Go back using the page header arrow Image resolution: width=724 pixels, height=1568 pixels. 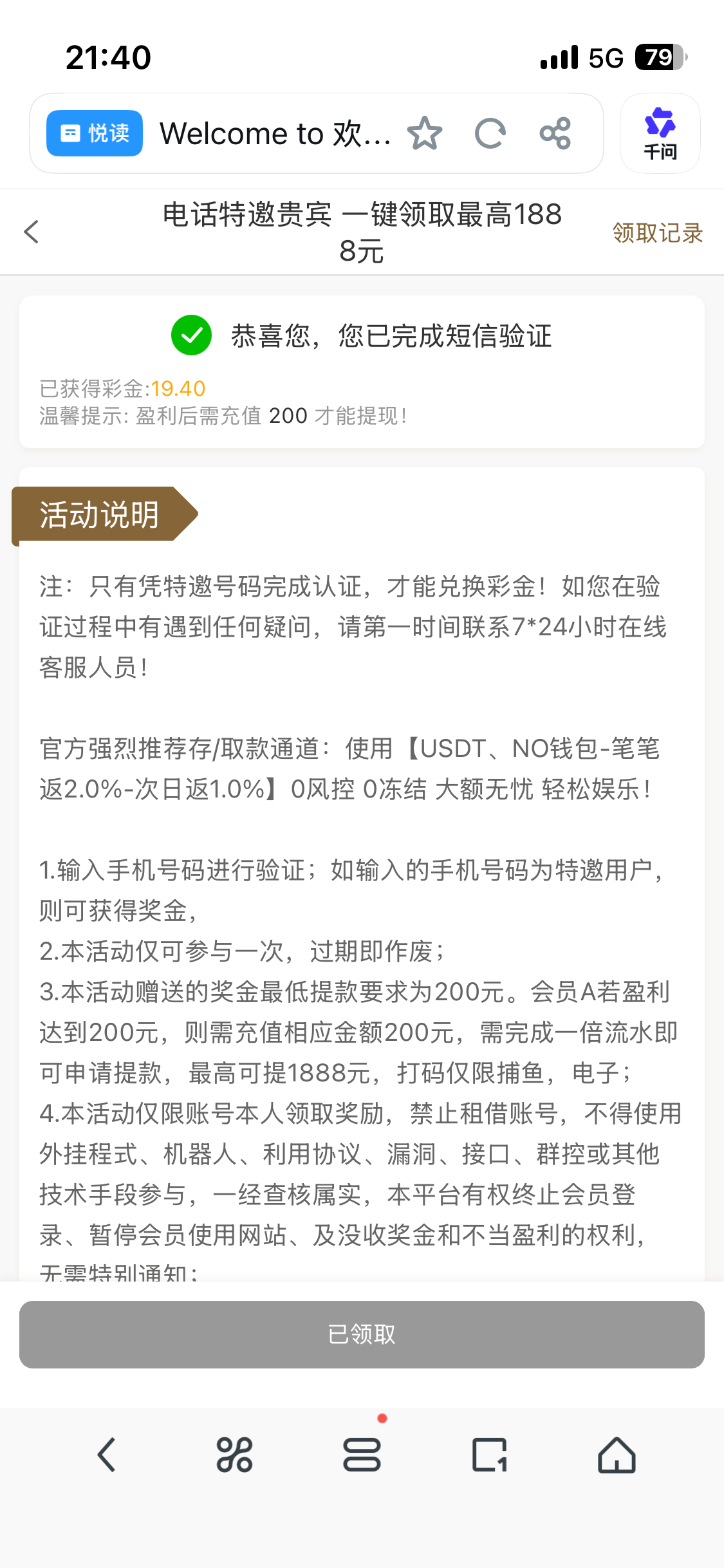pos(32,232)
